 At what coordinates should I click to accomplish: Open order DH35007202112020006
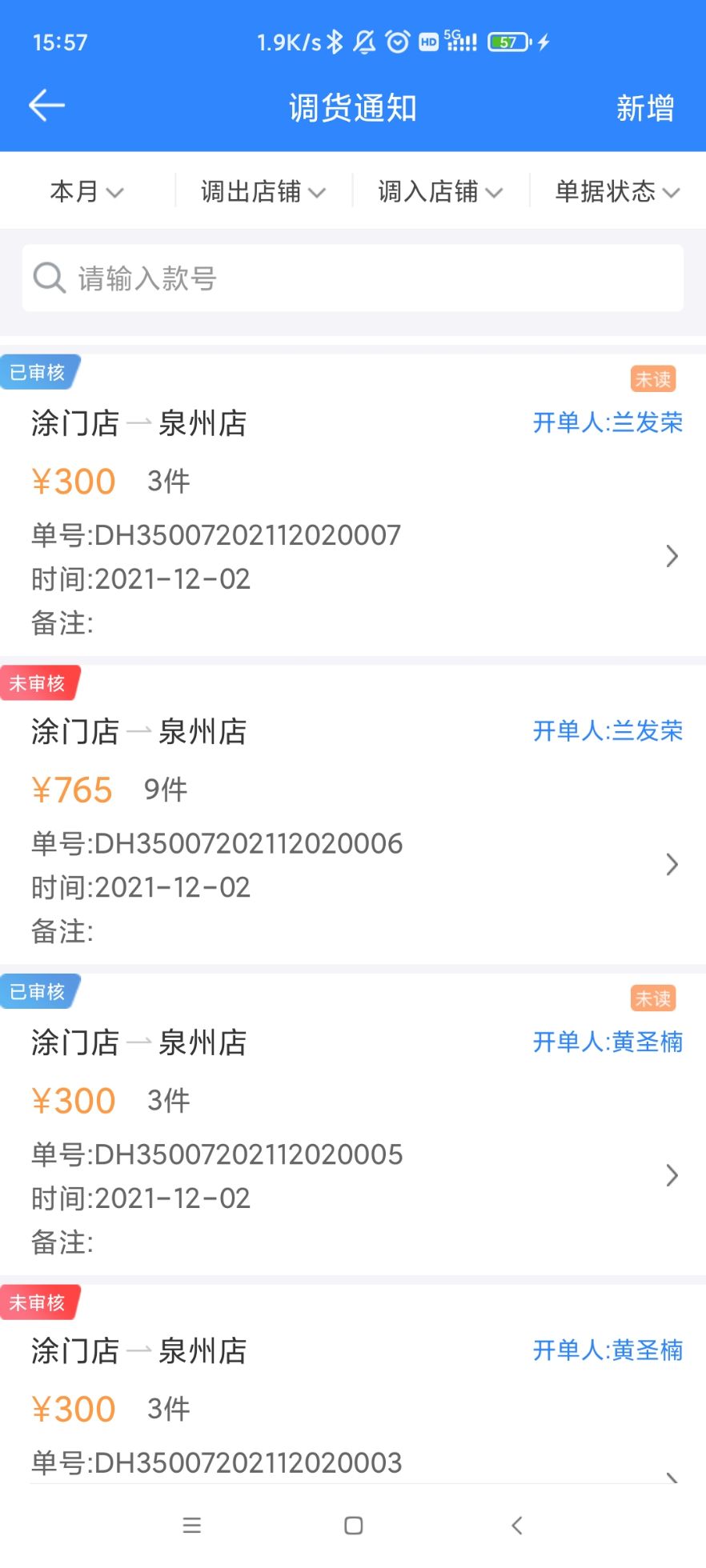pos(352,843)
